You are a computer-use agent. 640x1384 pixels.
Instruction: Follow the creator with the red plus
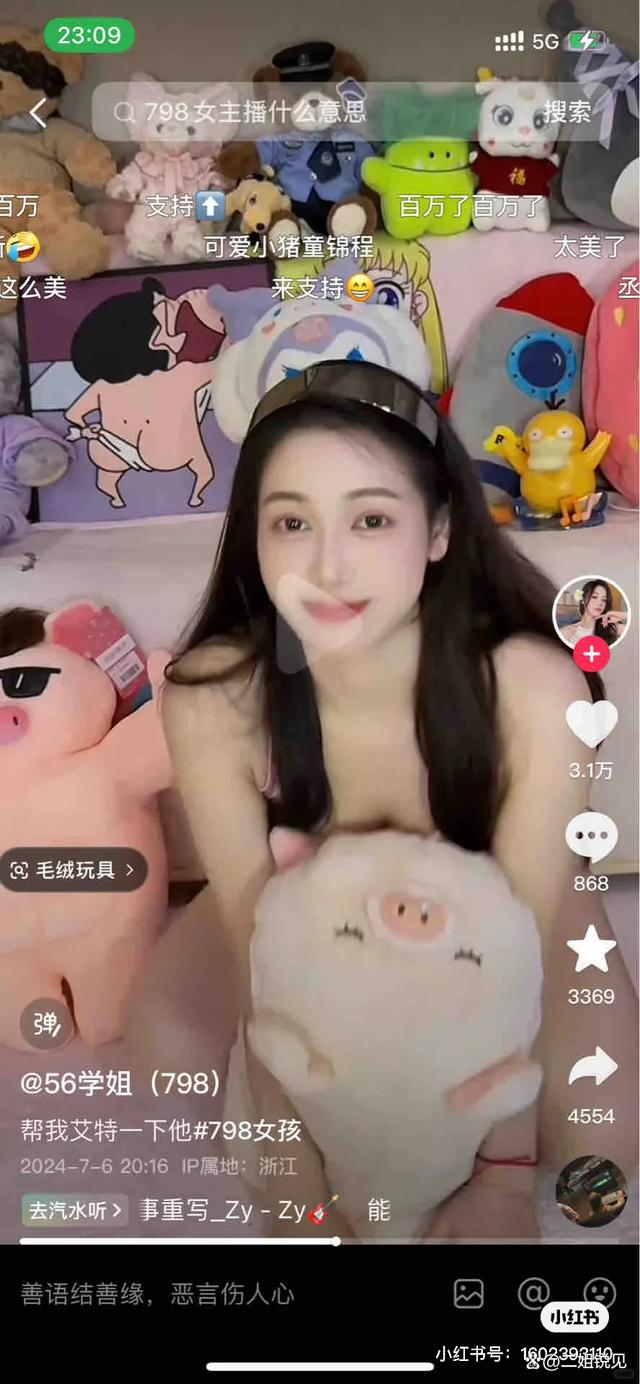tap(591, 654)
